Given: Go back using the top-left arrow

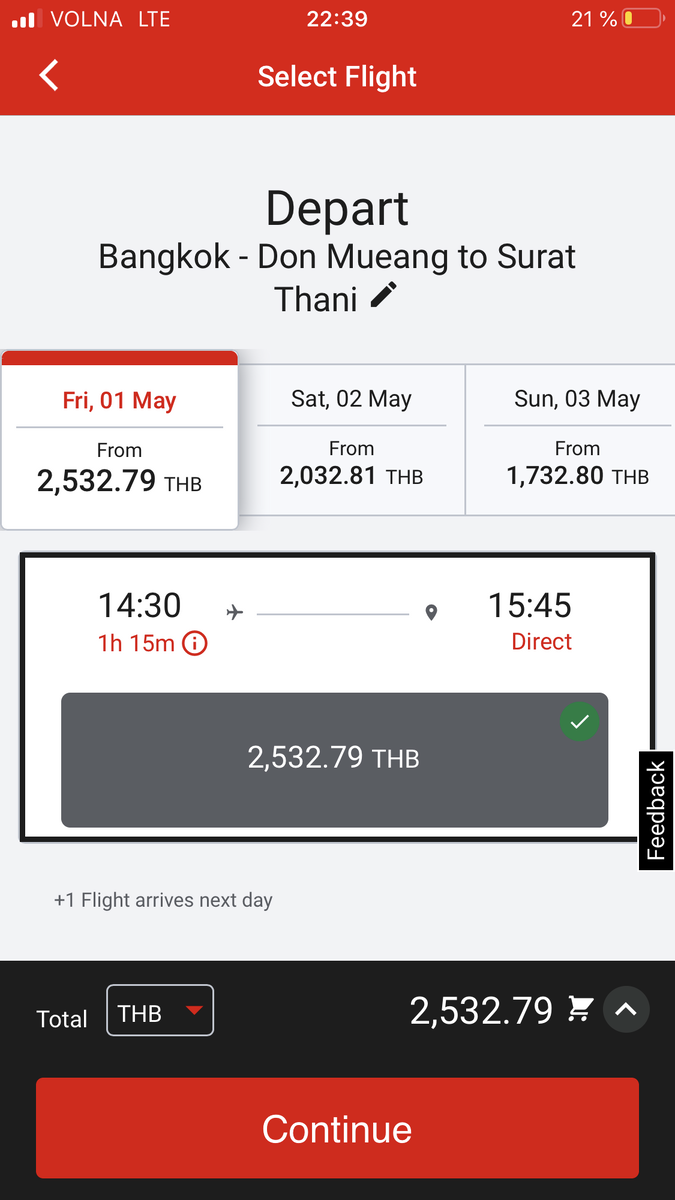Looking at the screenshot, I should [x=48, y=76].
